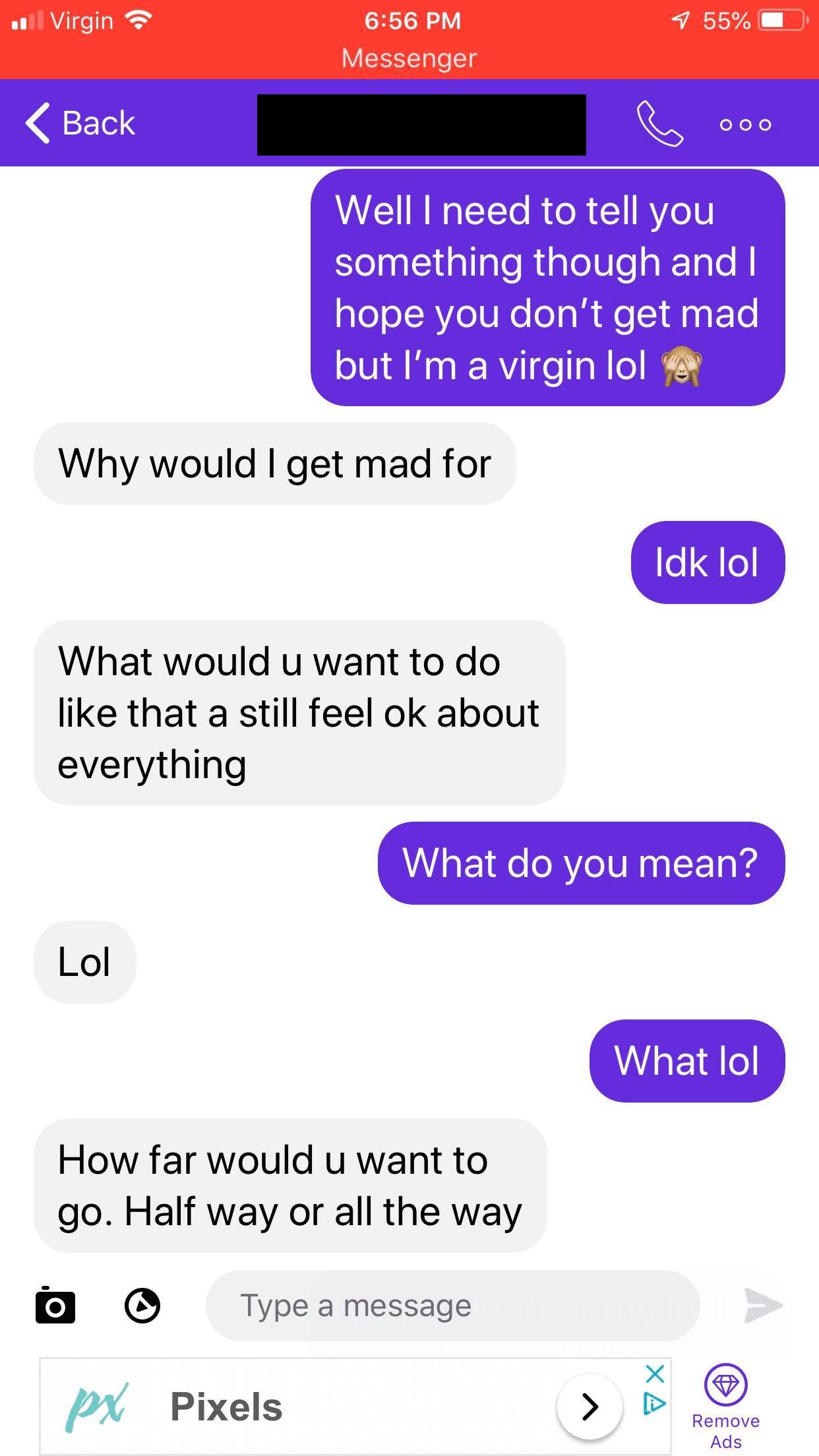Image resolution: width=819 pixels, height=1456 pixels.
Task: Send the message with the arrow icon
Action: tap(762, 1305)
